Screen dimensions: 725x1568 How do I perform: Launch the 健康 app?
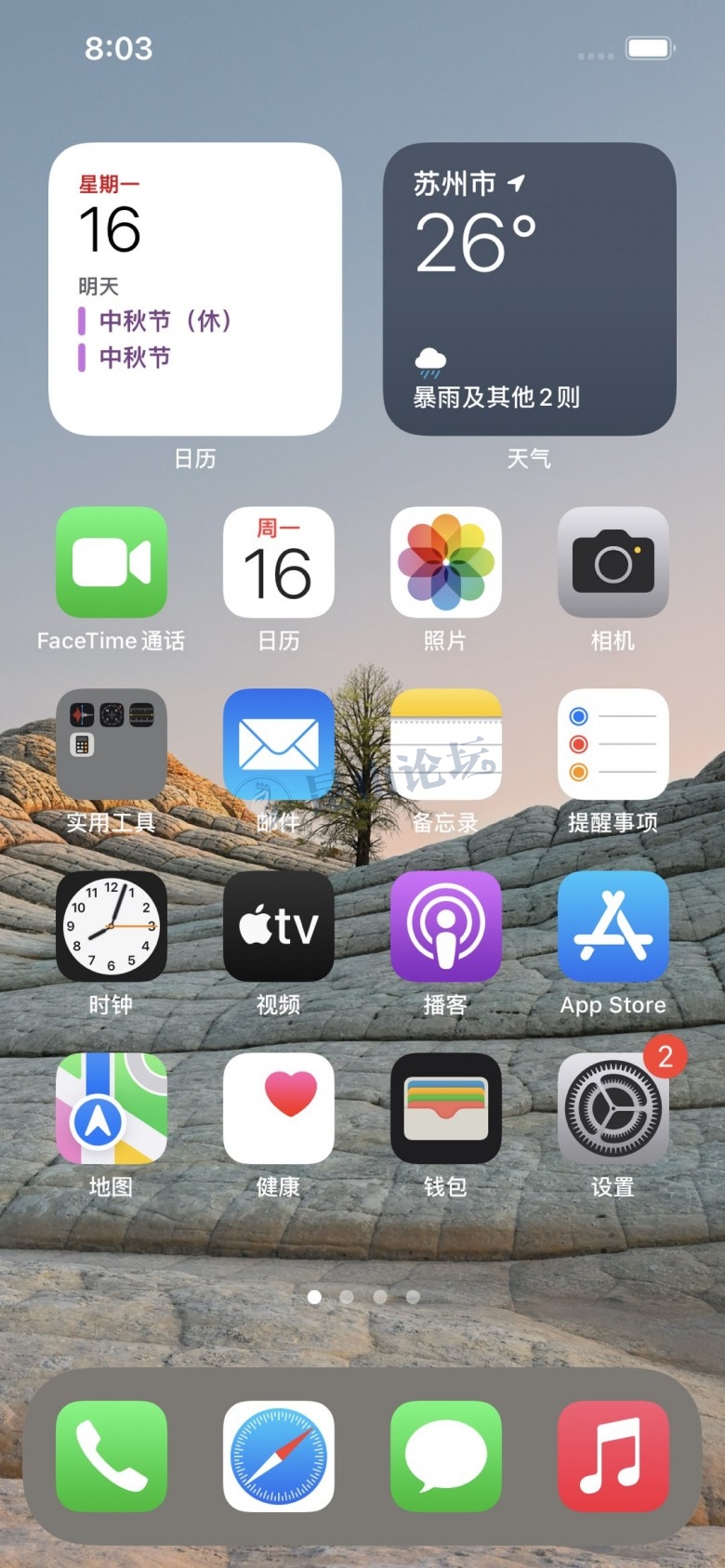(x=279, y=1108)
